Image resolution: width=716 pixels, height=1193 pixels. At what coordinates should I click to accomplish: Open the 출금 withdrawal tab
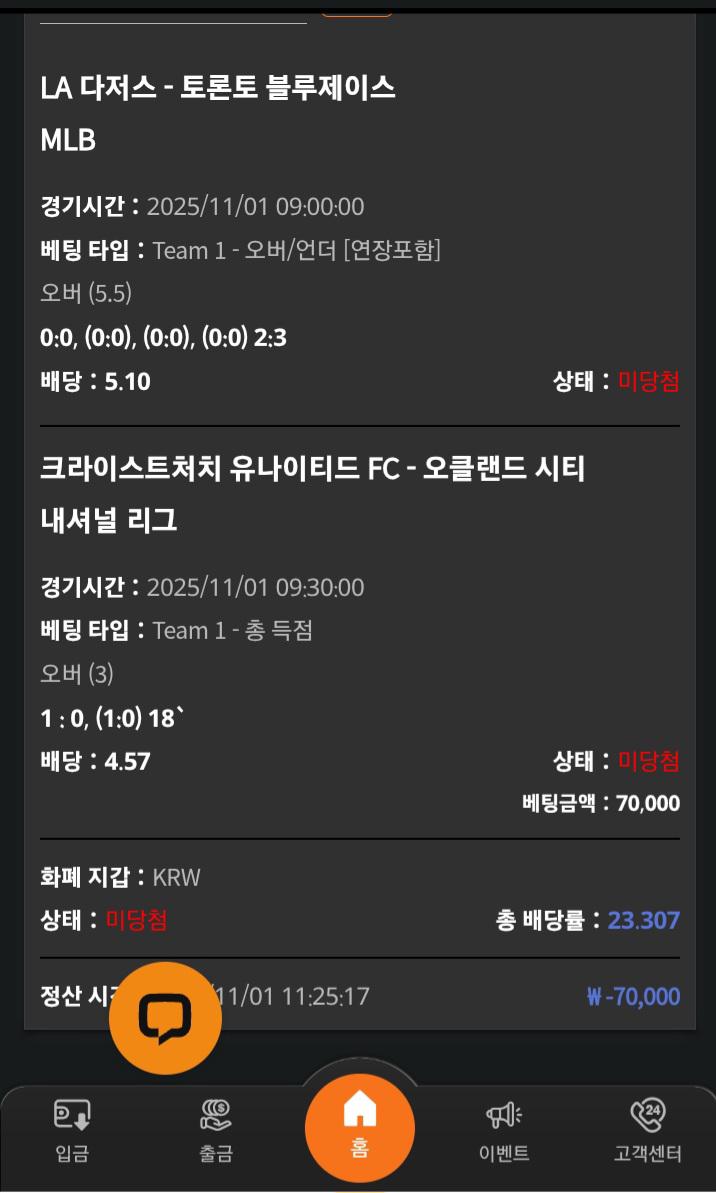(216, 1131)
